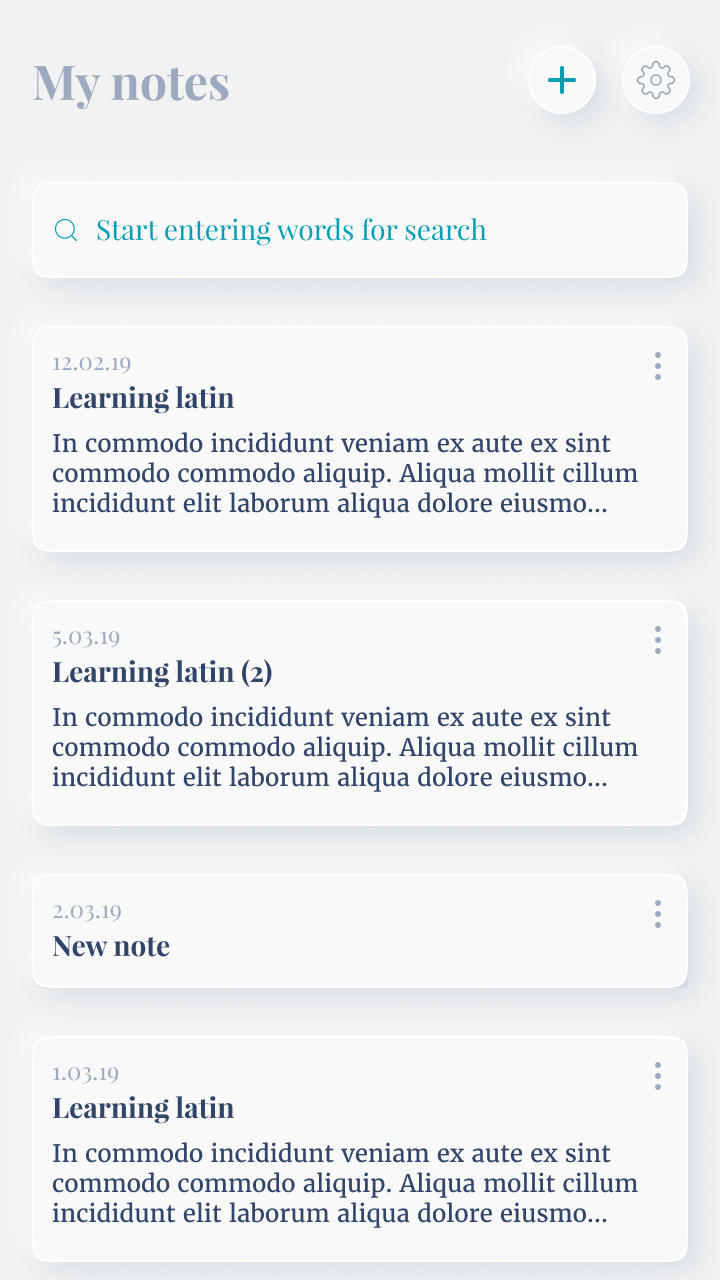Viewport: 720px width, 1280px height.
Task: Open options menu for the 12.02.19 note
Action: pyautogui.click(x=657, y=366)
